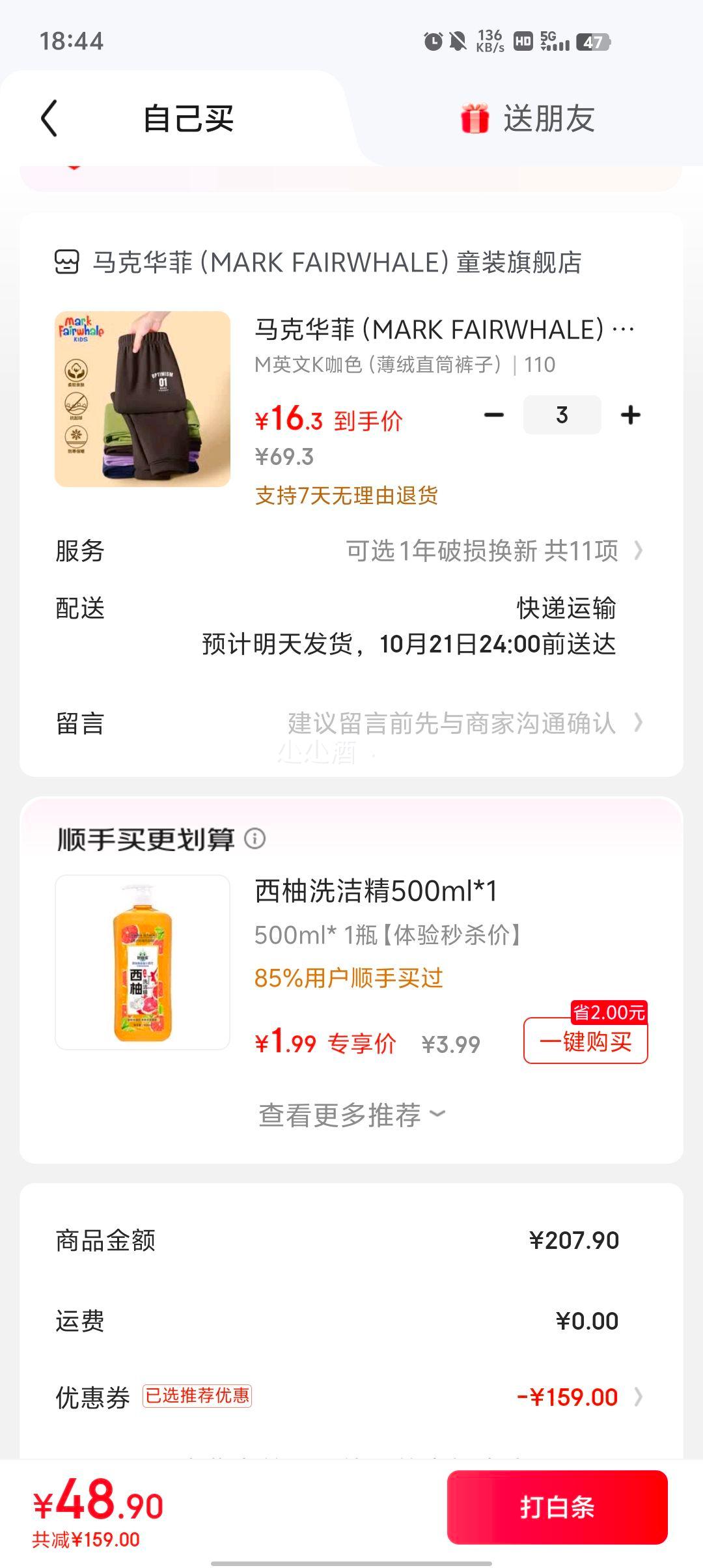Open the 优惠券 discount row

(x=351, y=1397)
